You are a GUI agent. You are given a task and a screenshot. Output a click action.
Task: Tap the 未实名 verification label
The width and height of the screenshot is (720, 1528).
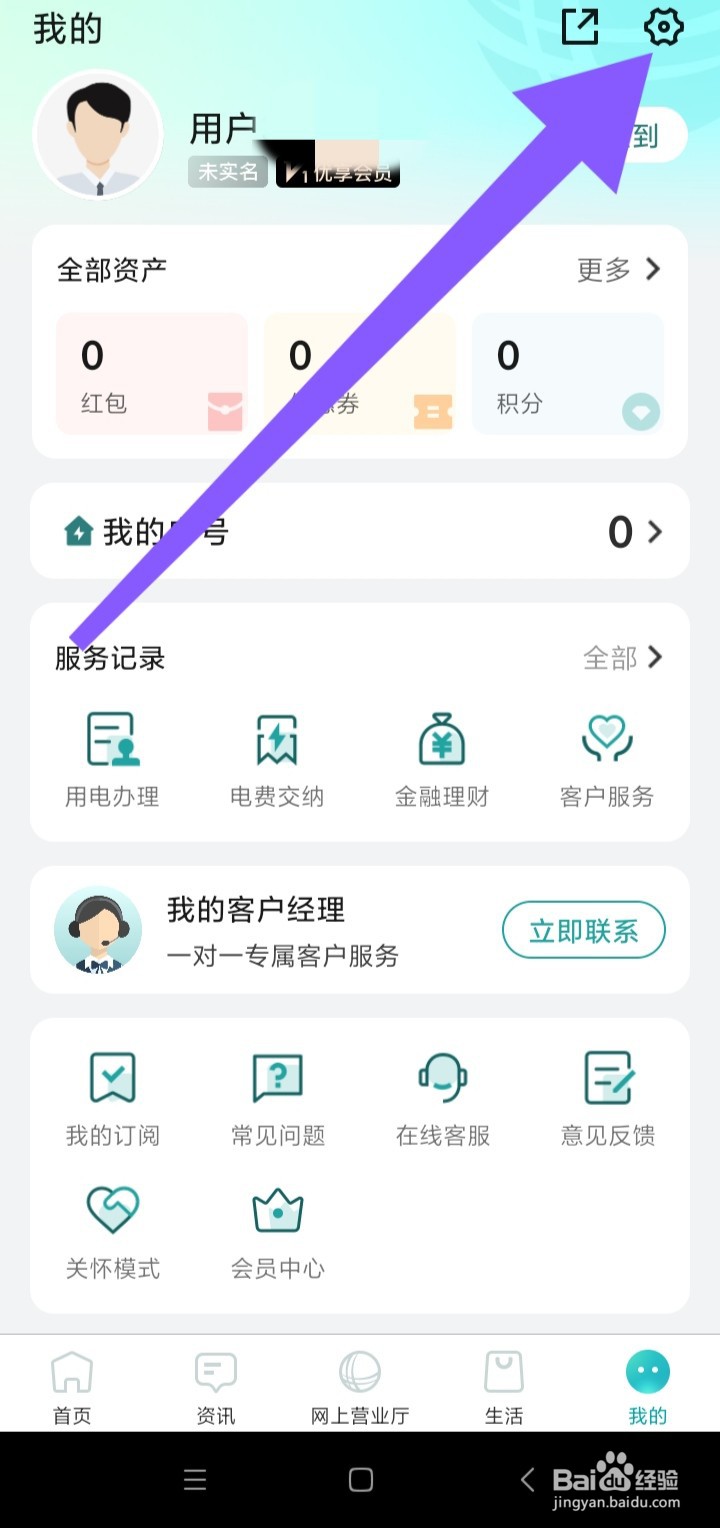pyautogui.click(x=227, y=172)
